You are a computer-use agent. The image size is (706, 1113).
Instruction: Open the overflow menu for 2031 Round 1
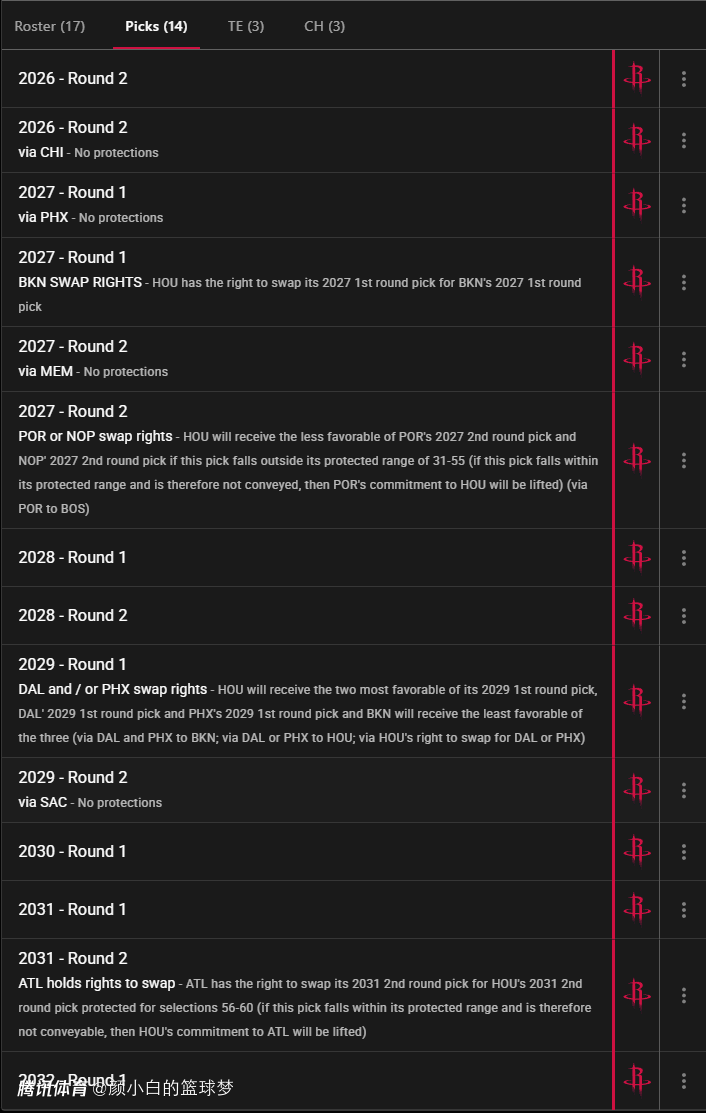point(683,909)
